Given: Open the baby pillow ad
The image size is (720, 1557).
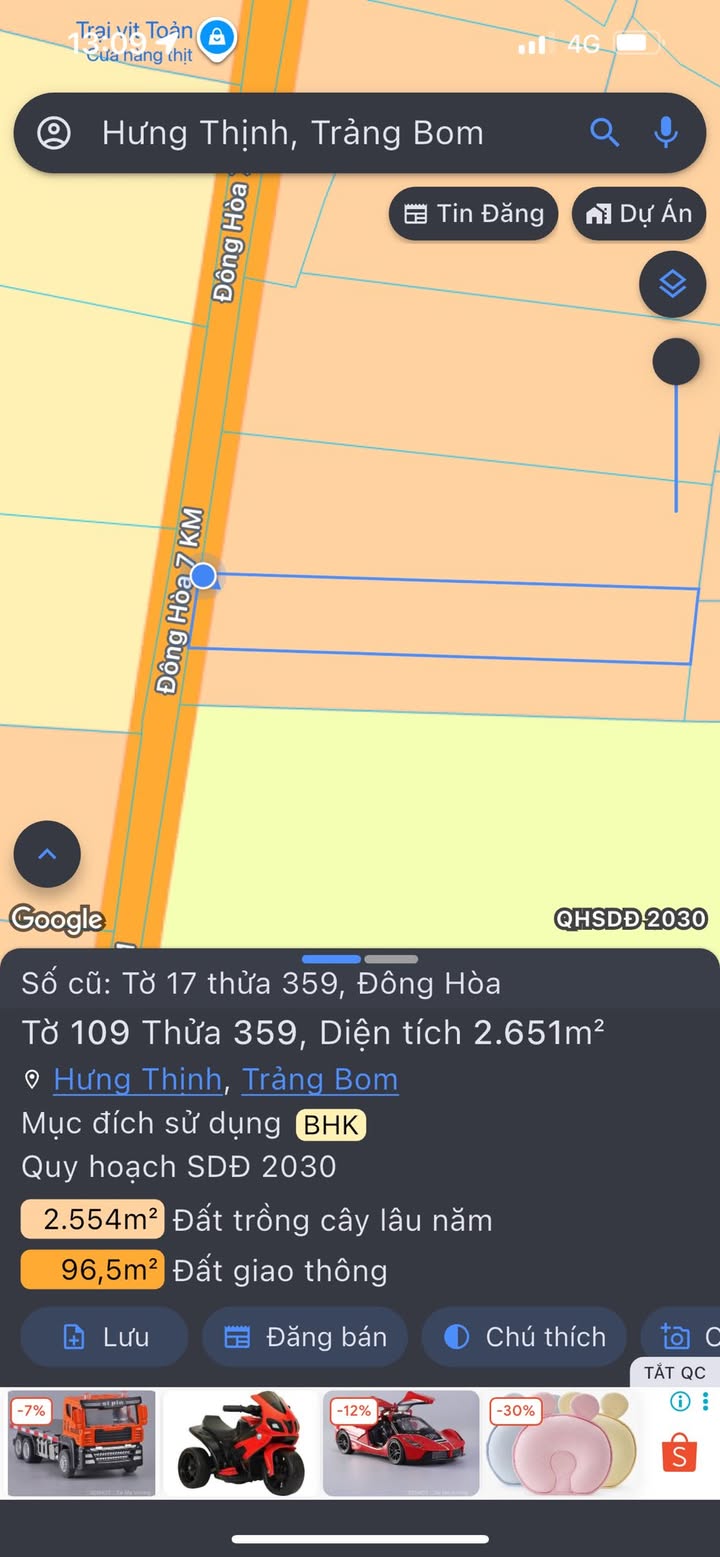Looking at the screenshot, I should pos(561,1443).
